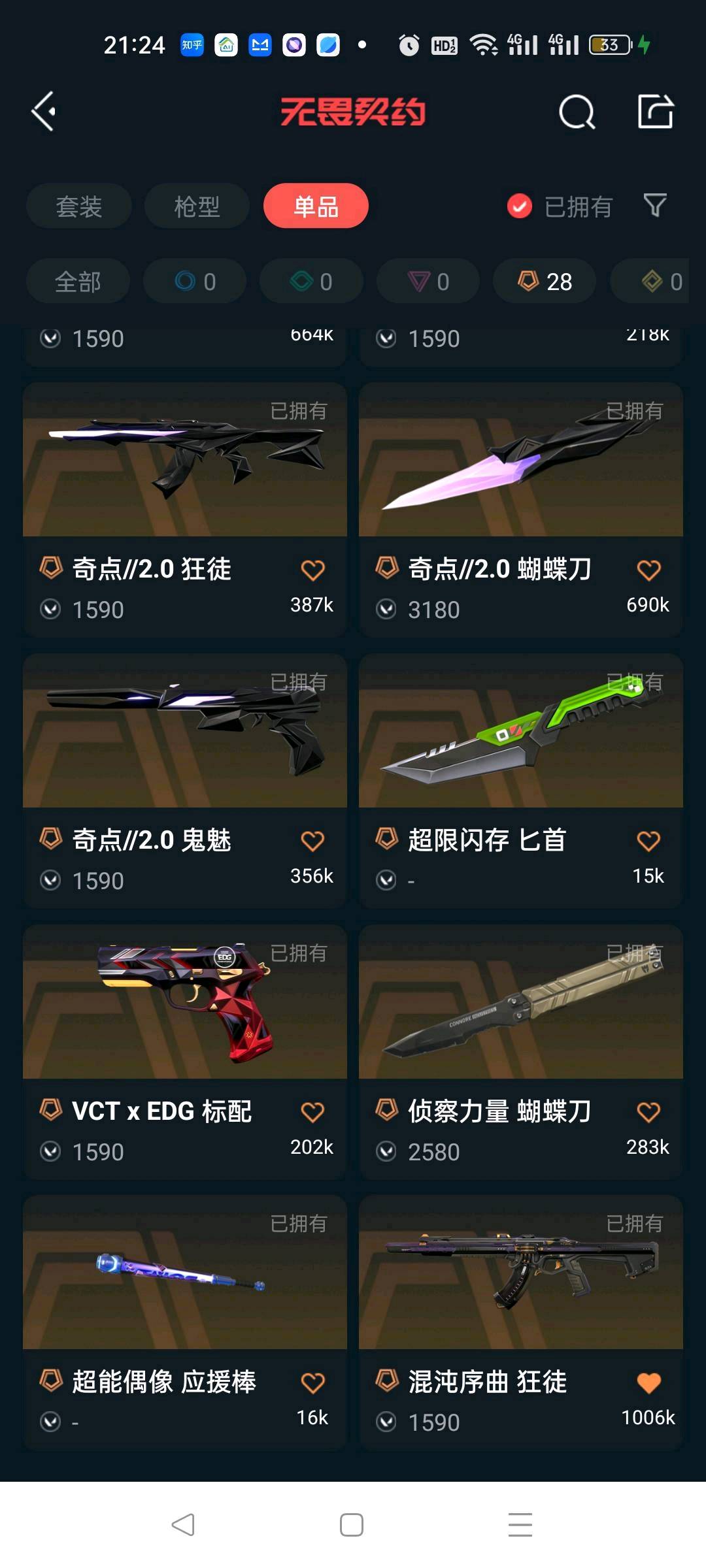
Task: Open the 侦察力量 蝴蝶刀 skin card
Action: (520, 1003)
